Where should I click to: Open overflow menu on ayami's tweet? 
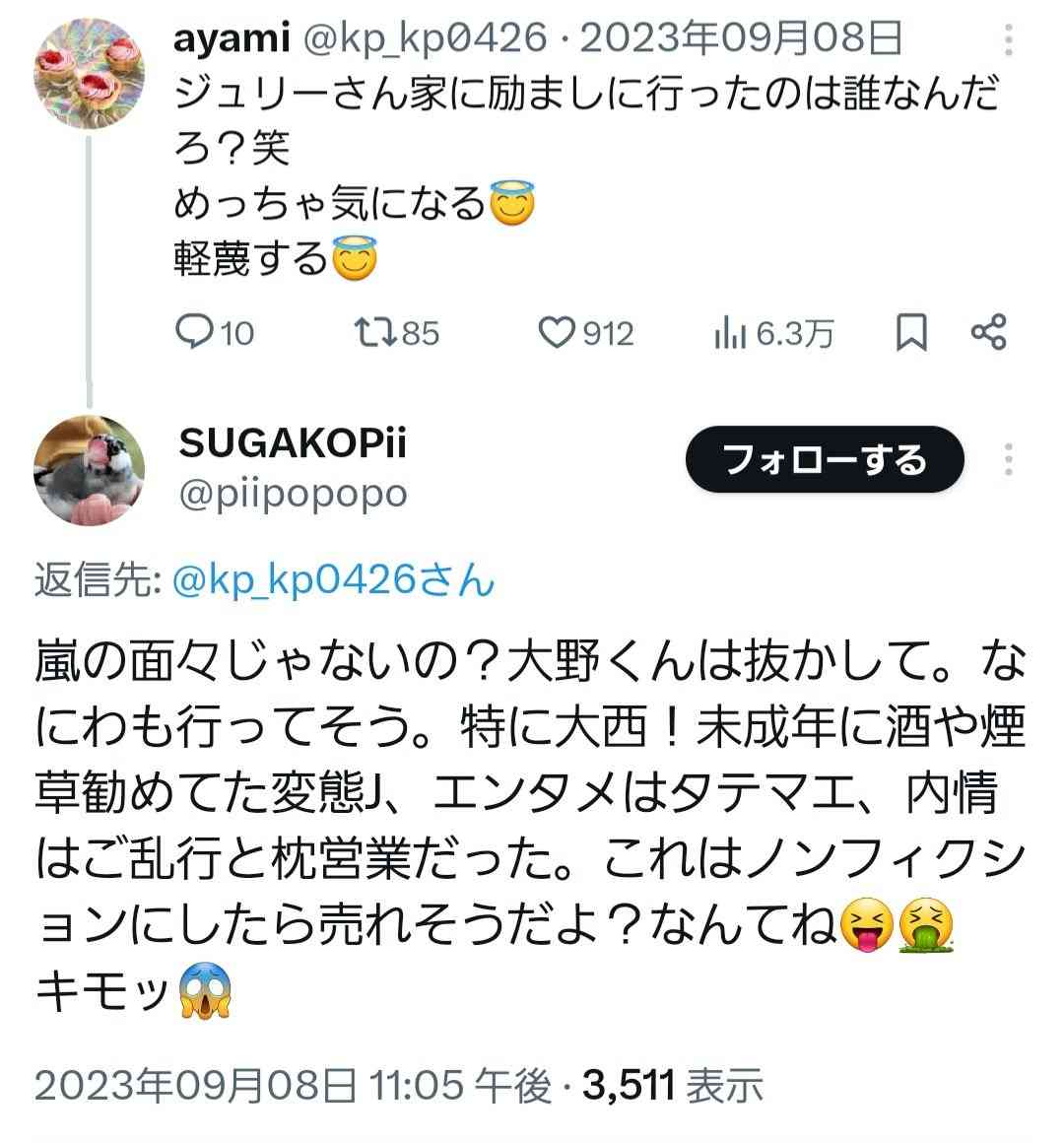click(1008, 40)
